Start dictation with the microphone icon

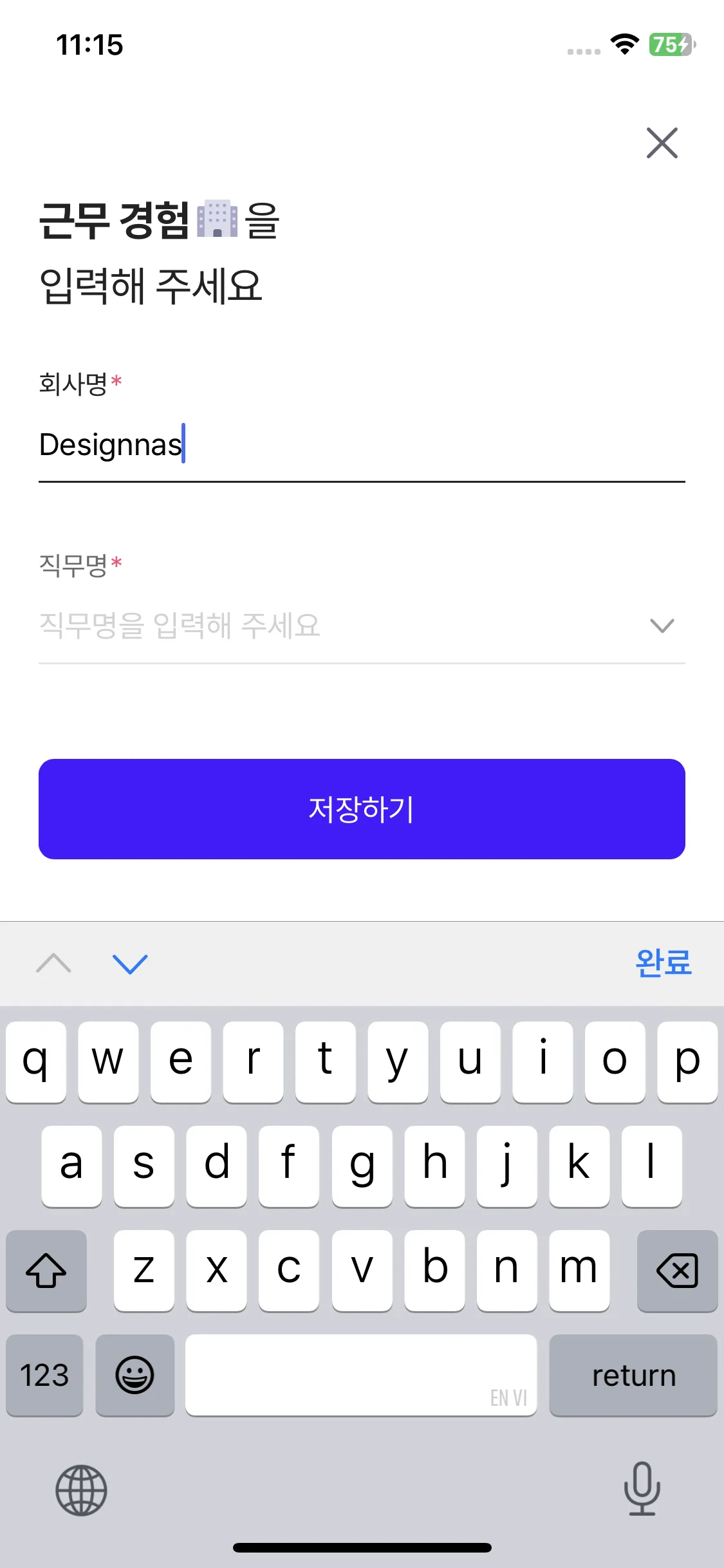(642, 1488)
